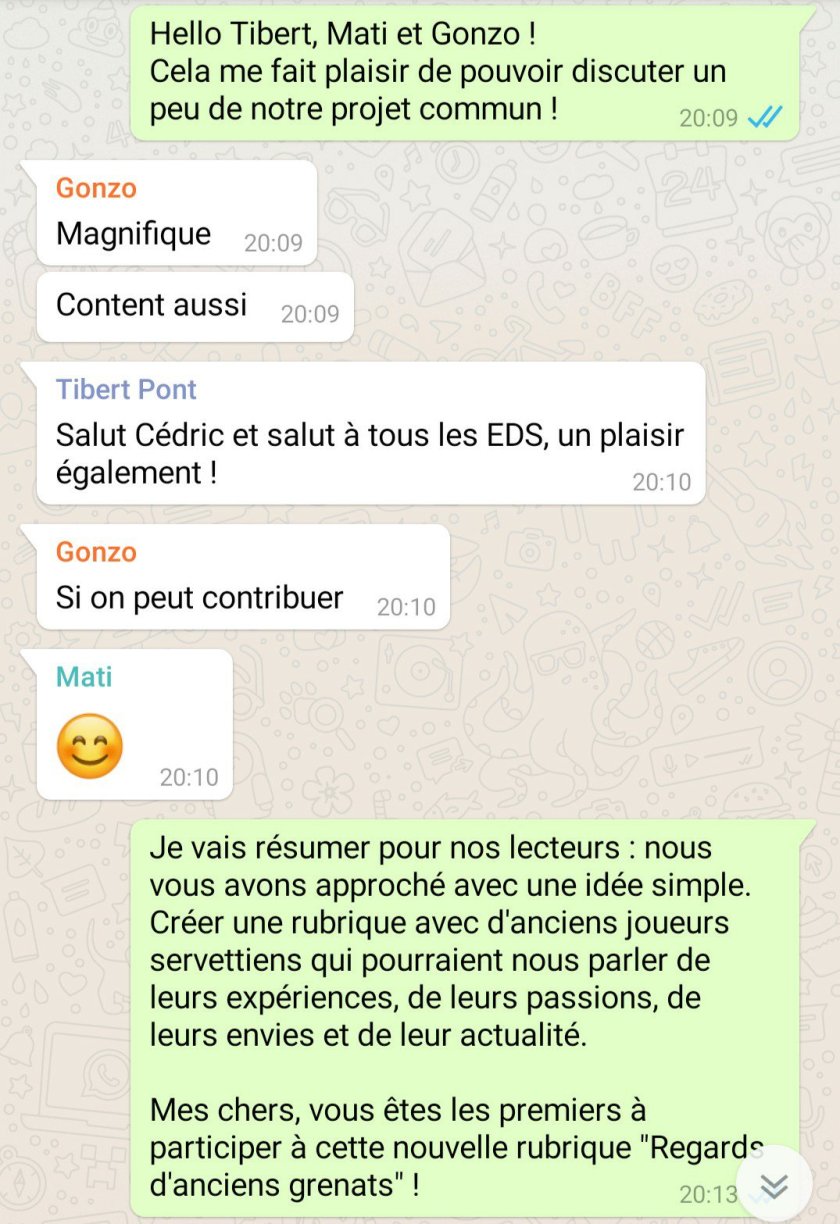The width and height of the screenshot is (840, 1224).
Task: Jump to the latest messages with the double-chevron button
Action: pos(773,1185)
